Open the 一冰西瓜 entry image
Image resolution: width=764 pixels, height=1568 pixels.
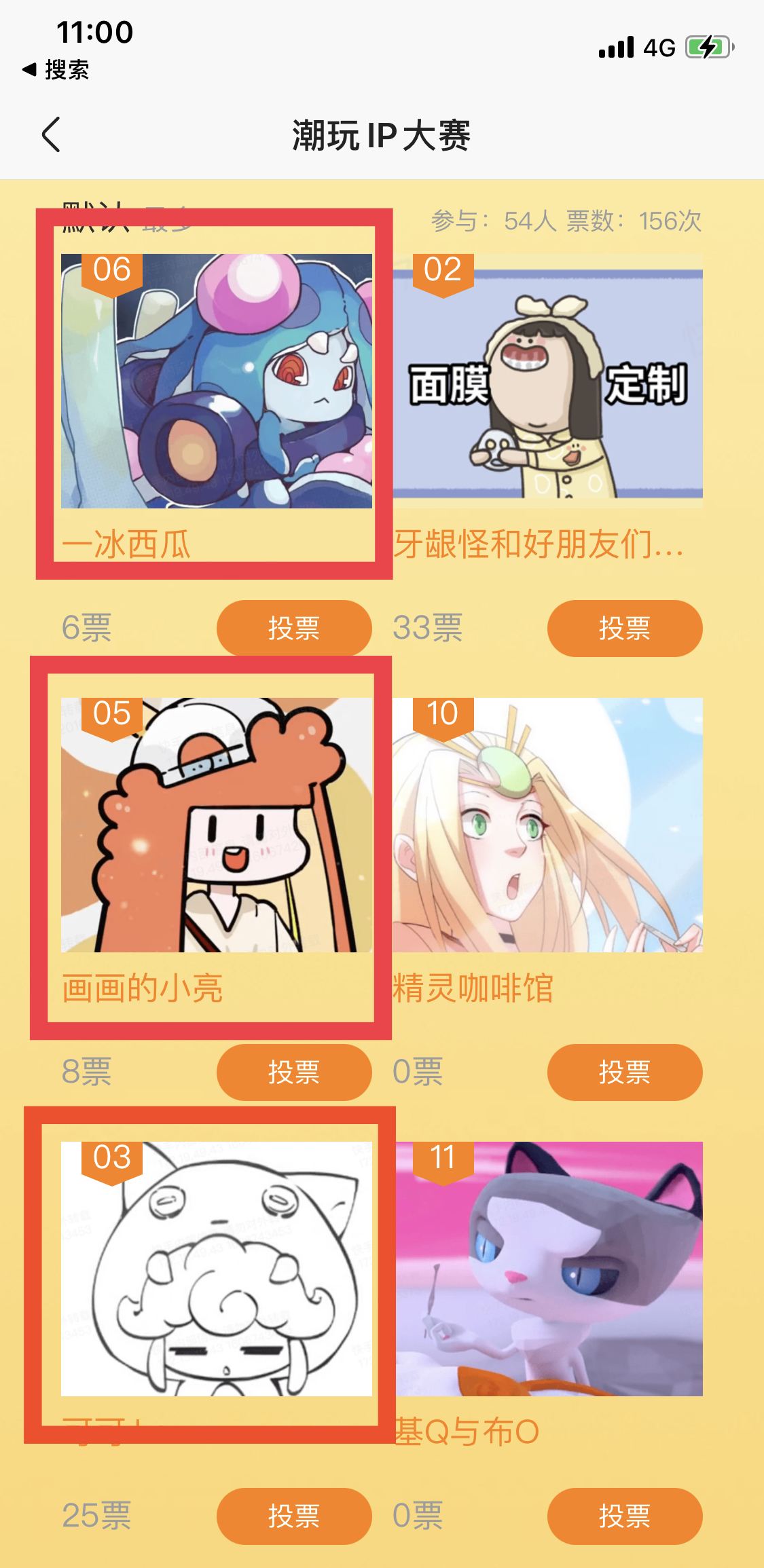[x=216, y=381]
